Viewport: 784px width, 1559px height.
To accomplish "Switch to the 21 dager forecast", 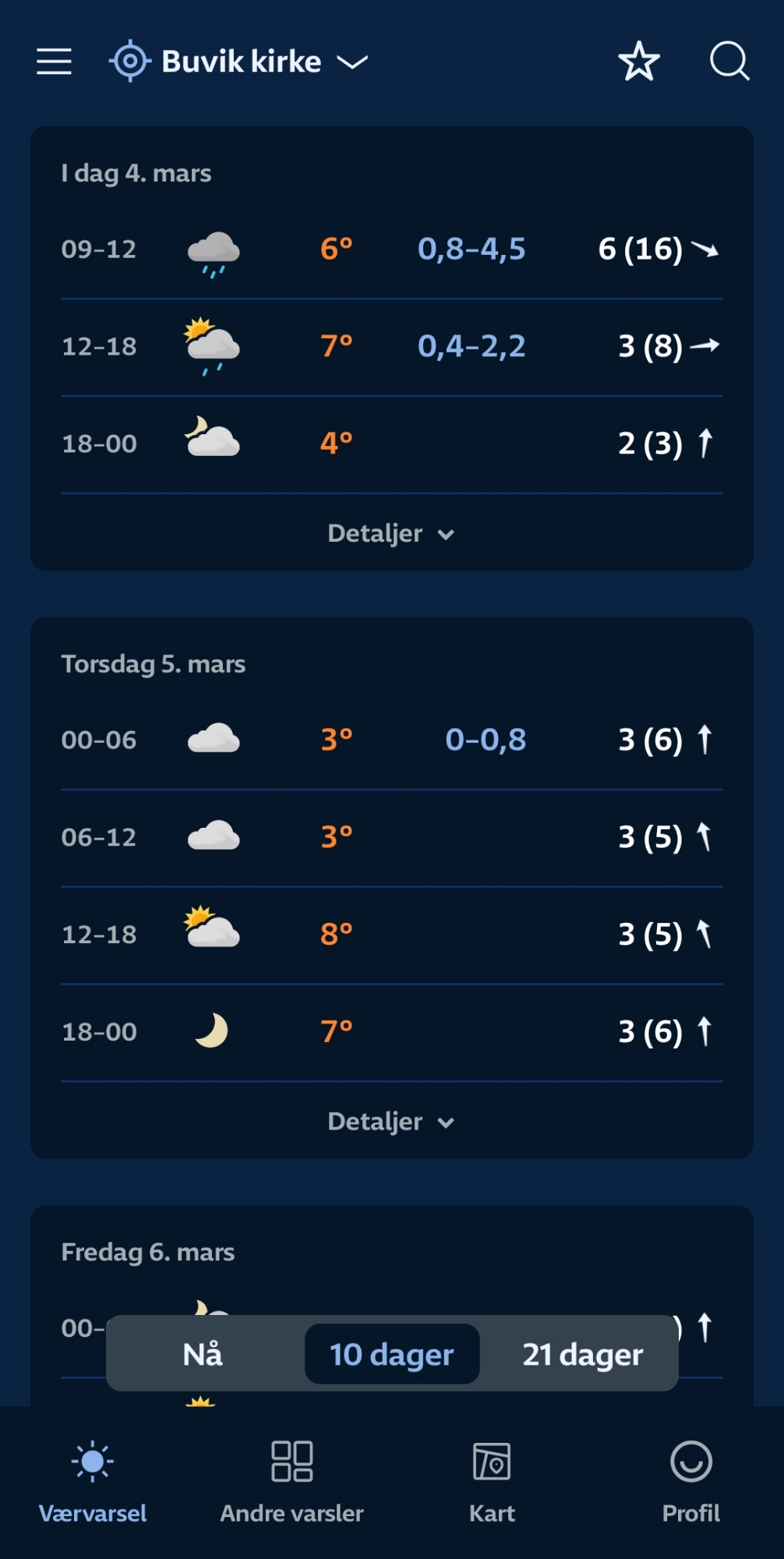I will click(582, 1355).
